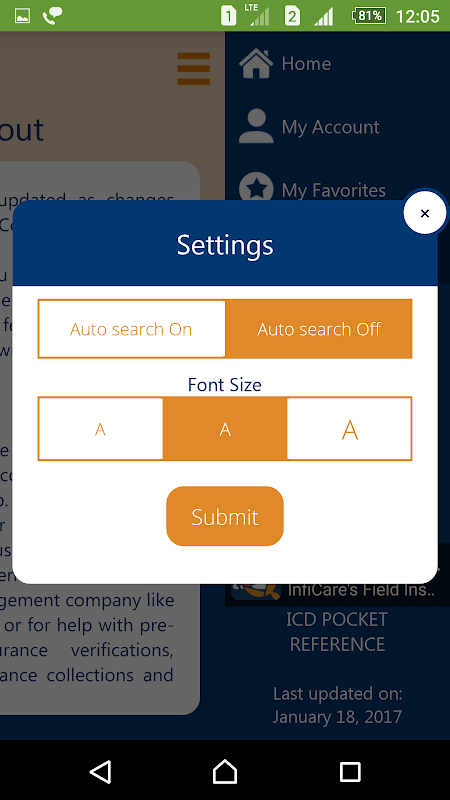Choose the smallest font size A
450x800 pixels.
101,429
